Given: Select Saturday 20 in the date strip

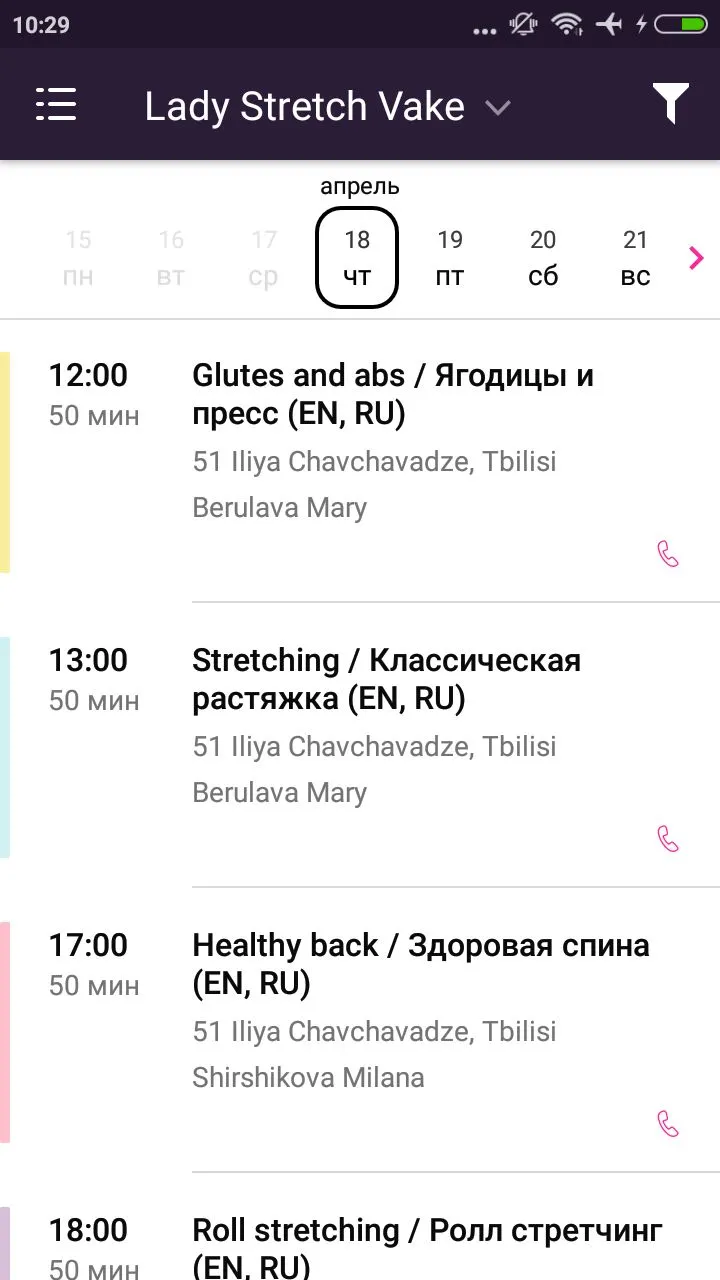Looking at the screenshot, I should [543, 258].
